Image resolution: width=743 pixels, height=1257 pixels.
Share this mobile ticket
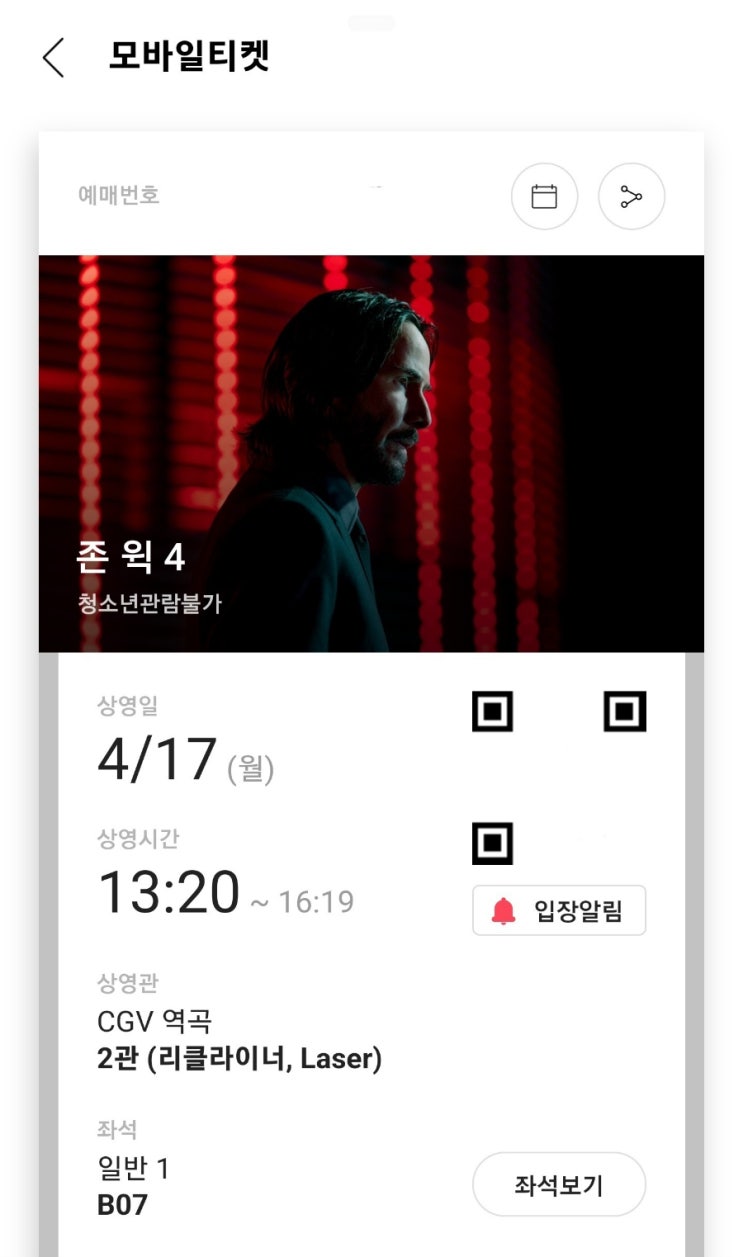pos(631,196)
